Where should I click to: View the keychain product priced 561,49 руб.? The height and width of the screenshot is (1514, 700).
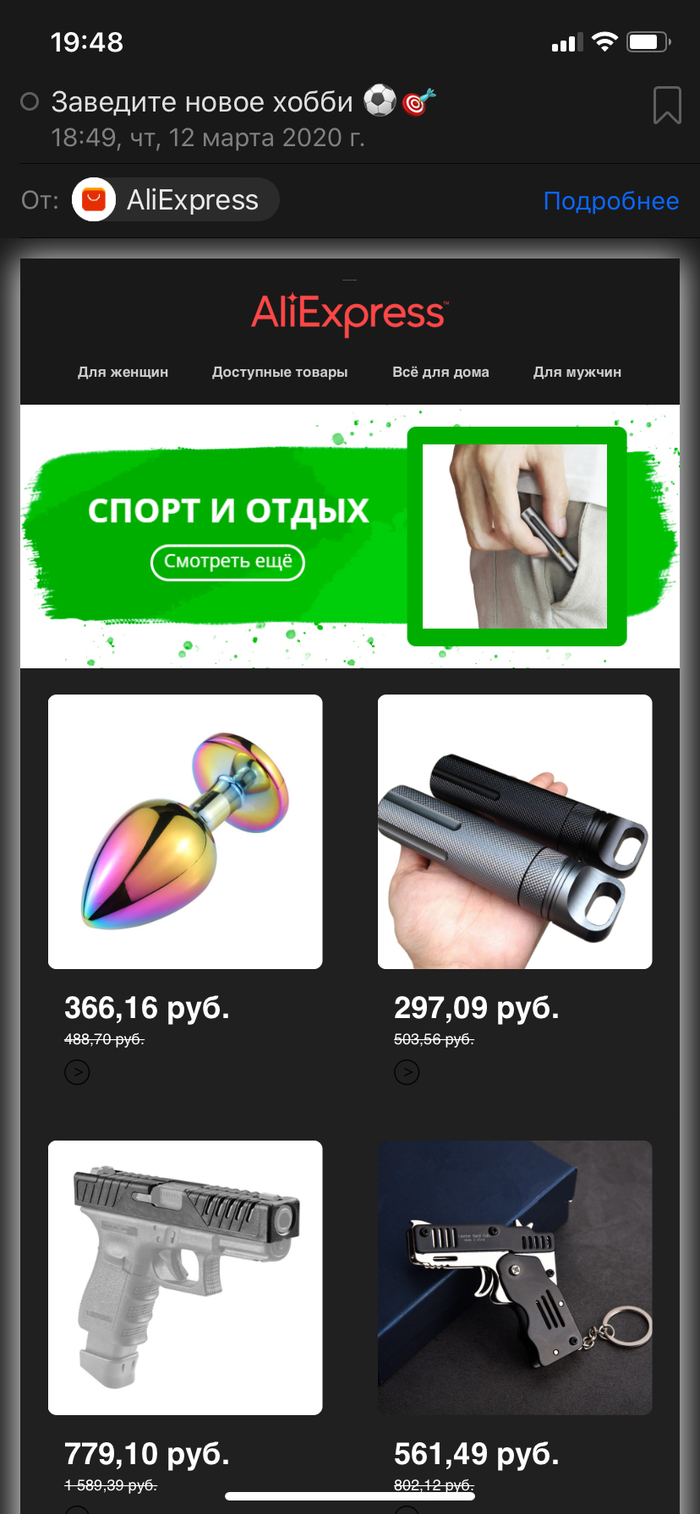(x=515, y=1277)
